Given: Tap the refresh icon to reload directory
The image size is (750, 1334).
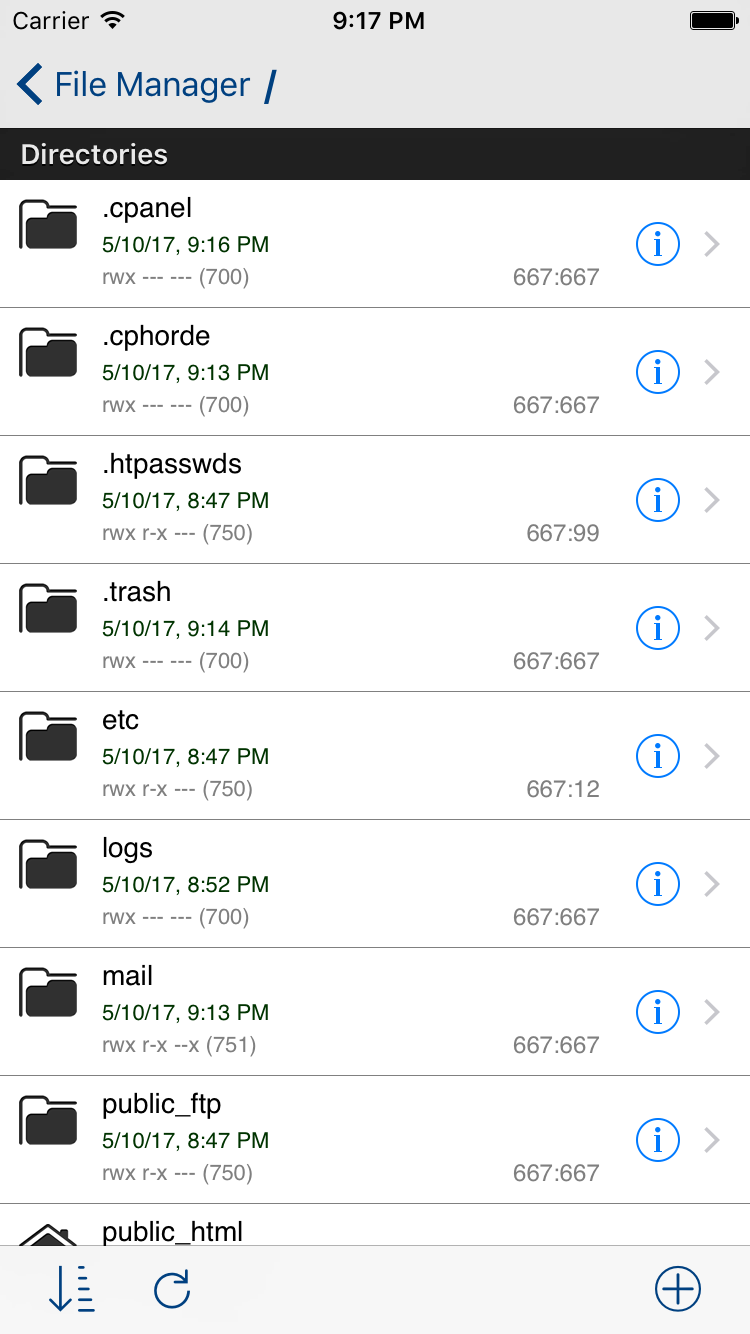Looking at the screenshot, I should click(x=170, y=1289).
